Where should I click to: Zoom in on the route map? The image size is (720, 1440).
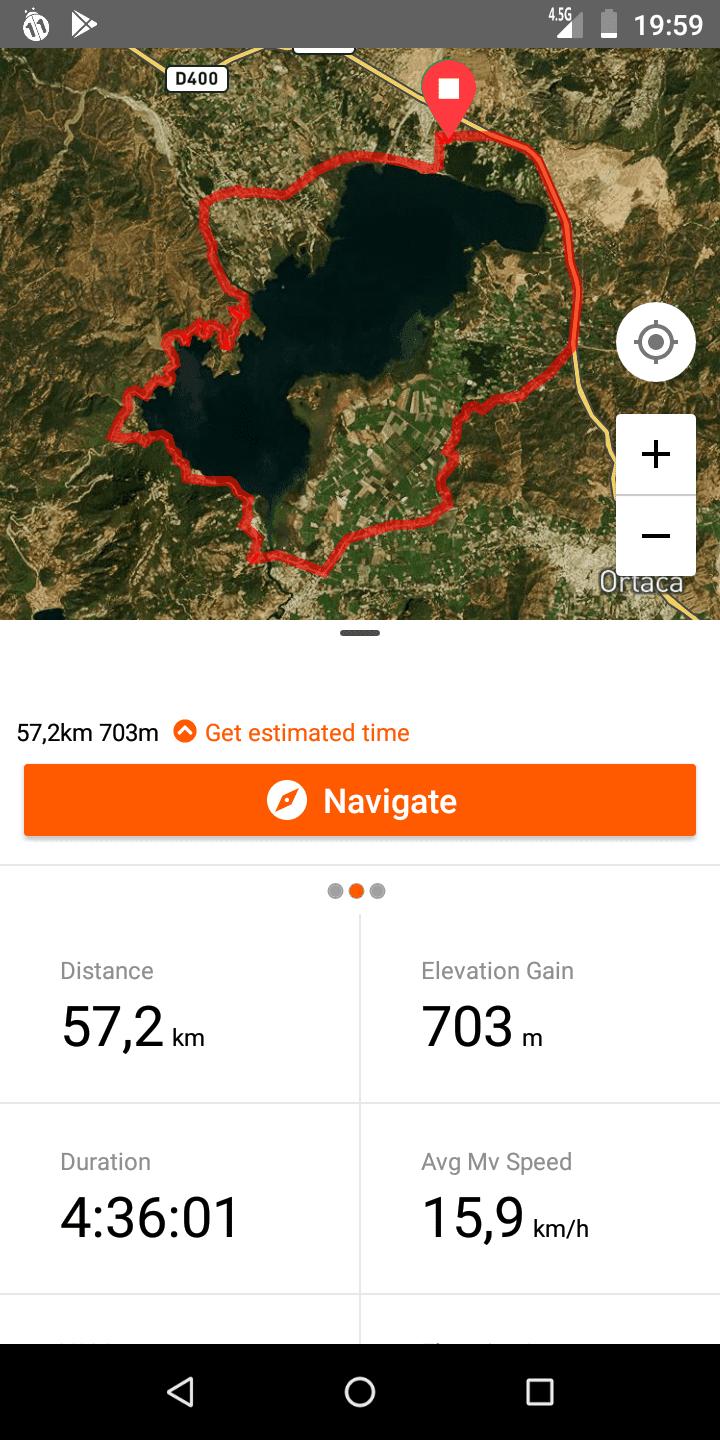pyautogui.click(x=656, y=455)
